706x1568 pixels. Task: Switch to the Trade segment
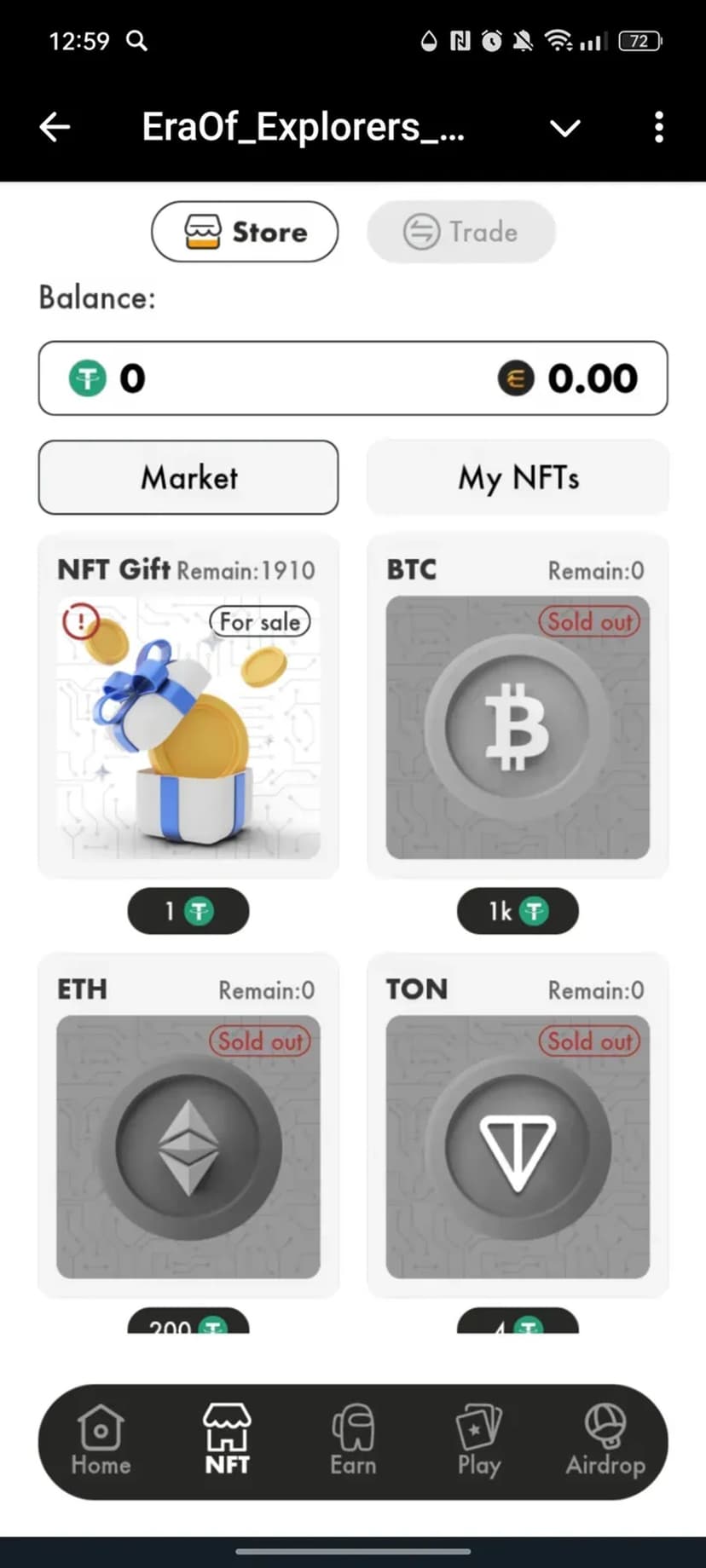[x=461, y=232]
